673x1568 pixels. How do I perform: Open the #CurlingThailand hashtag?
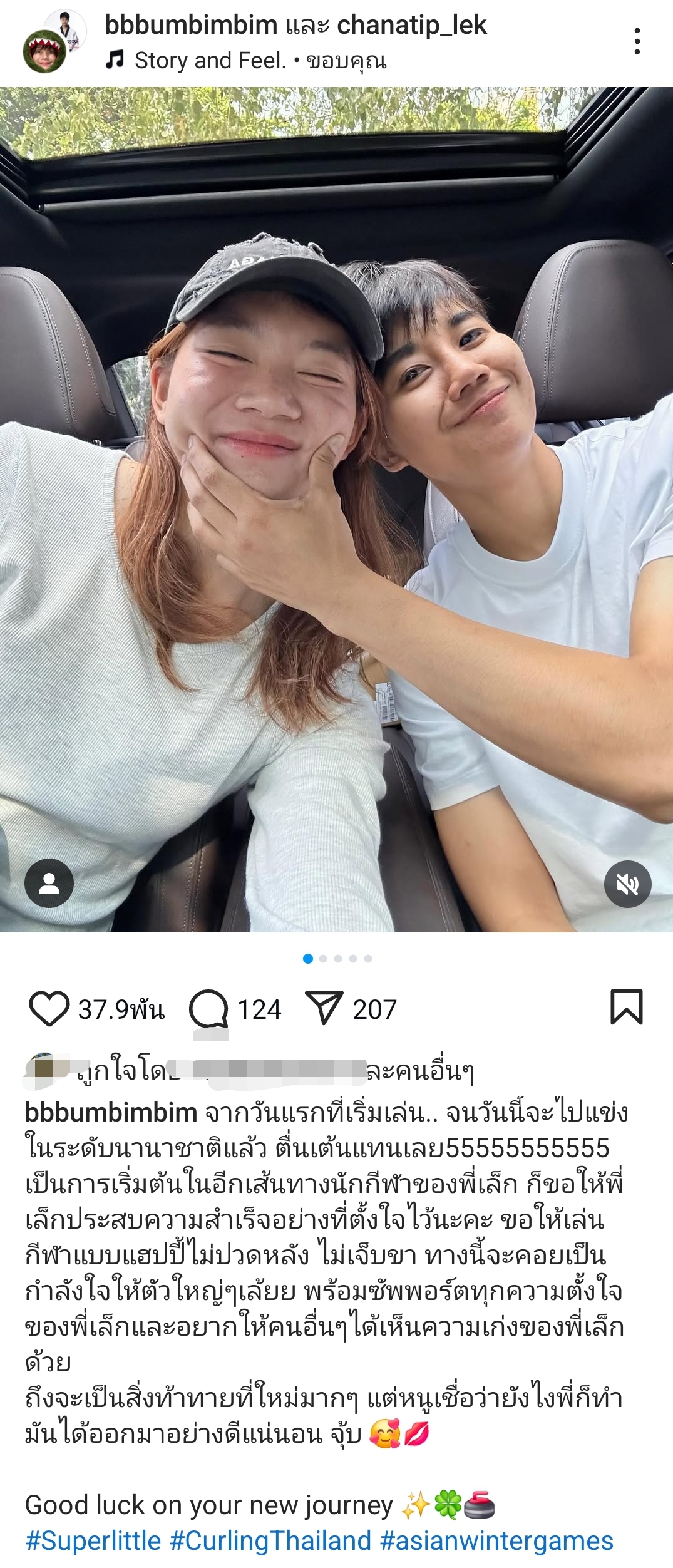coord(270,1541)
